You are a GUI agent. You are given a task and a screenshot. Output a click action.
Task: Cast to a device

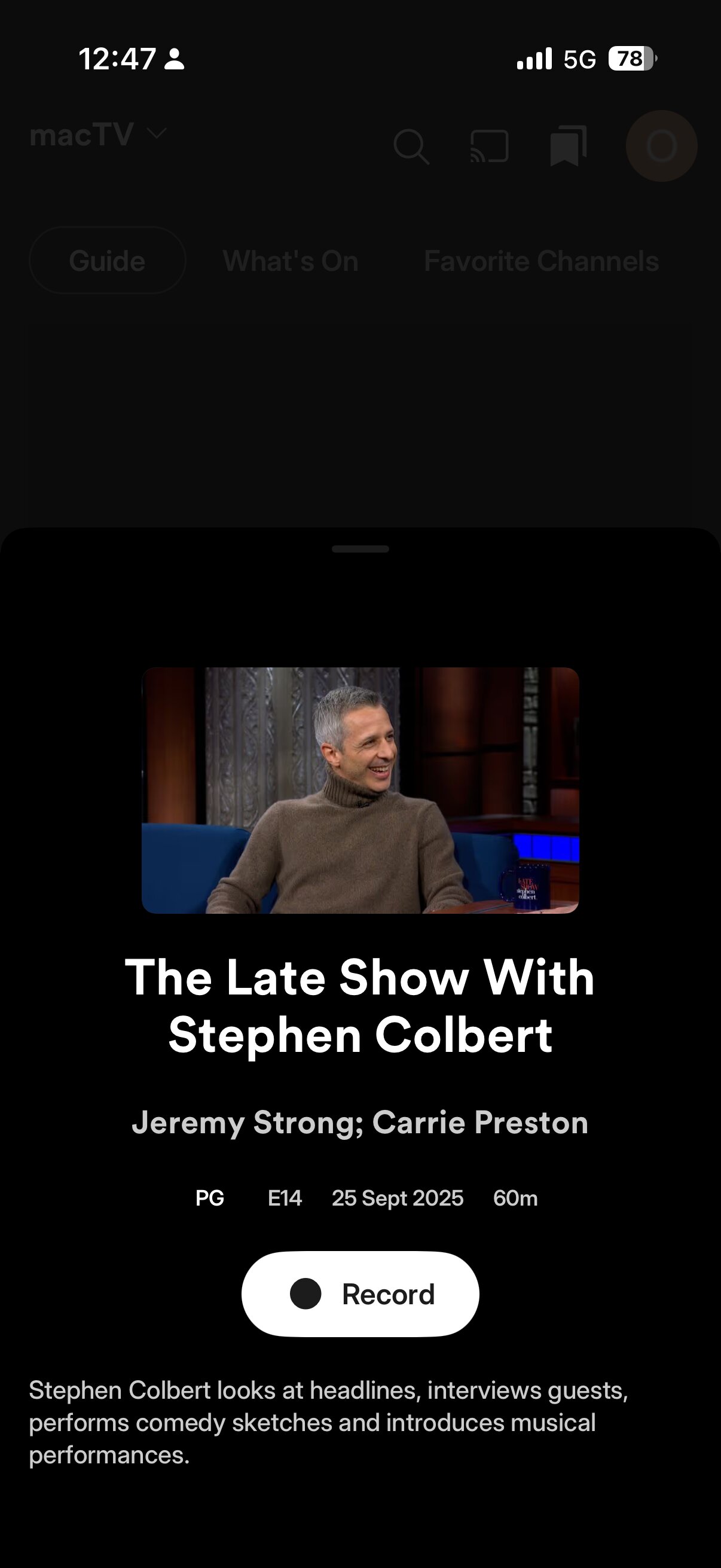pos(489,147)
